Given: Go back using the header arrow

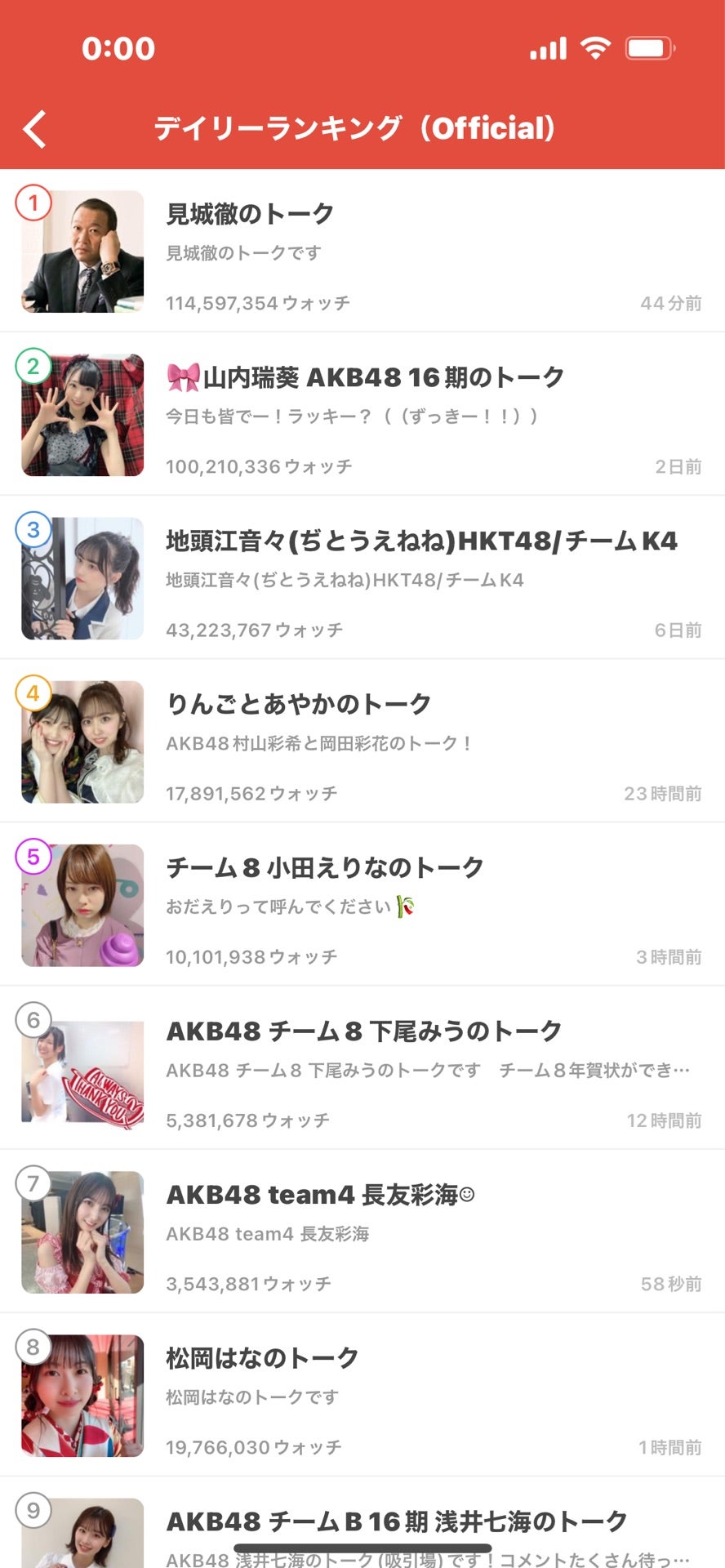Looking at the screenshot, I should tap(35, 129).
